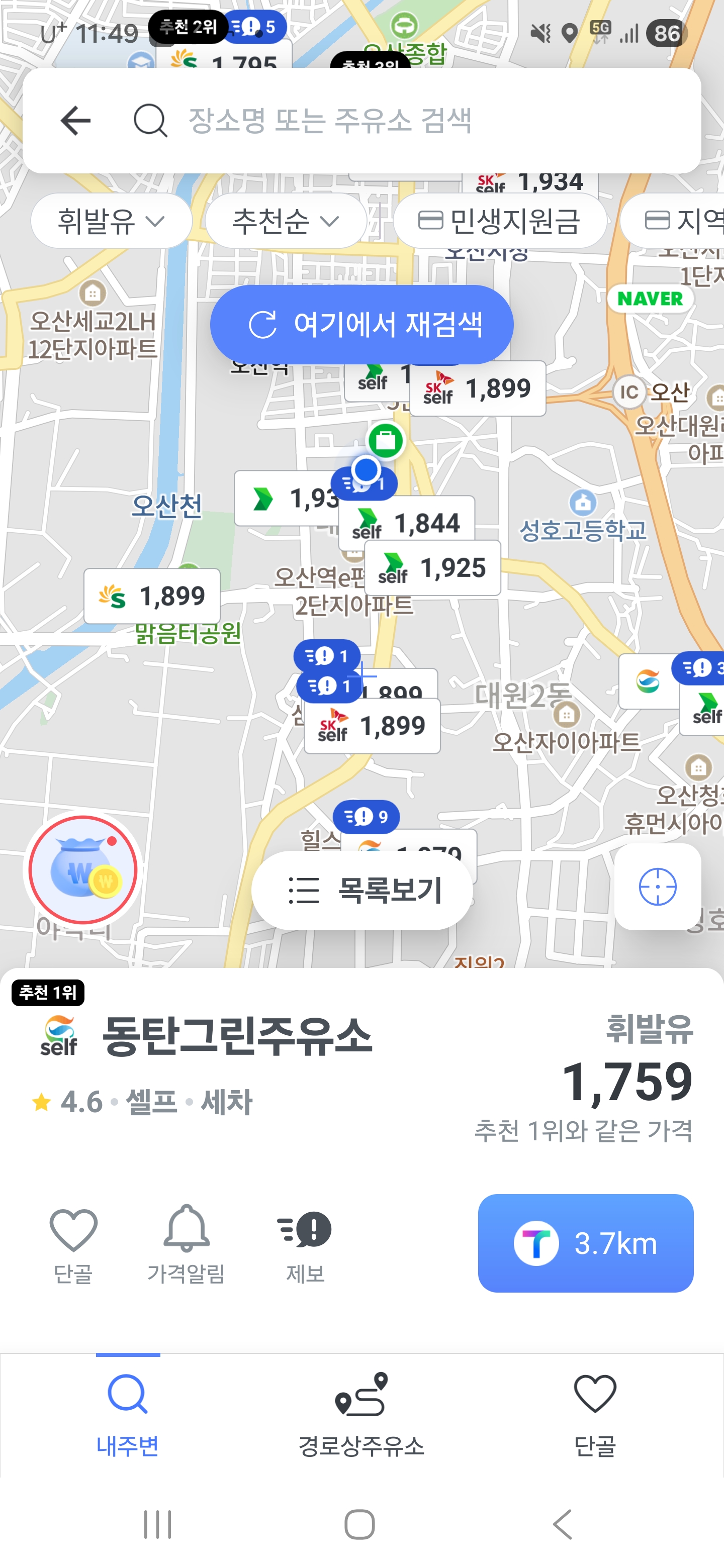This screenshot has height=1568, width=724.
Task: Tap 여기에서 재검색 to search this area
Action: click(361, 324)
